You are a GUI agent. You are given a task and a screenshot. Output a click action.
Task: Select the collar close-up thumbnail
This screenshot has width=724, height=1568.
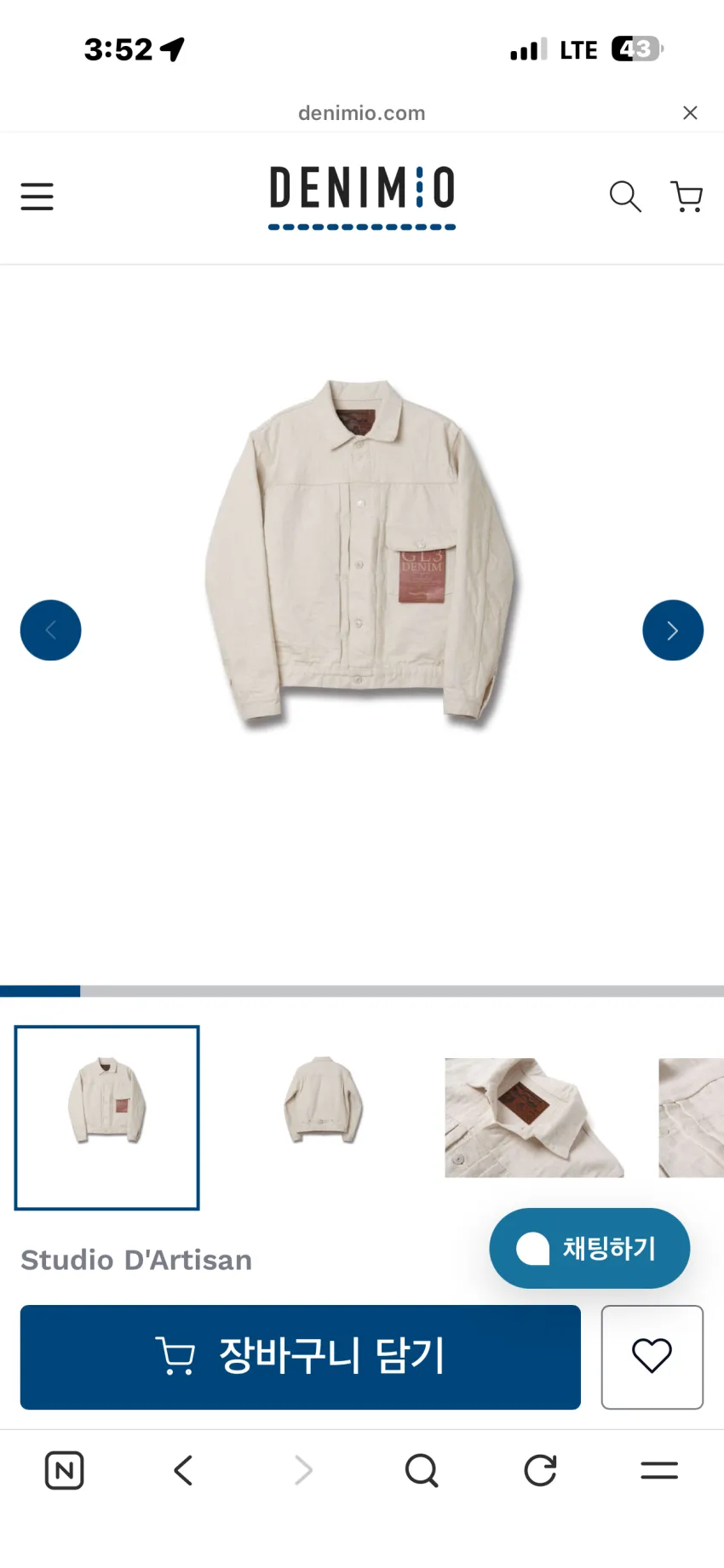point(534,1118)
